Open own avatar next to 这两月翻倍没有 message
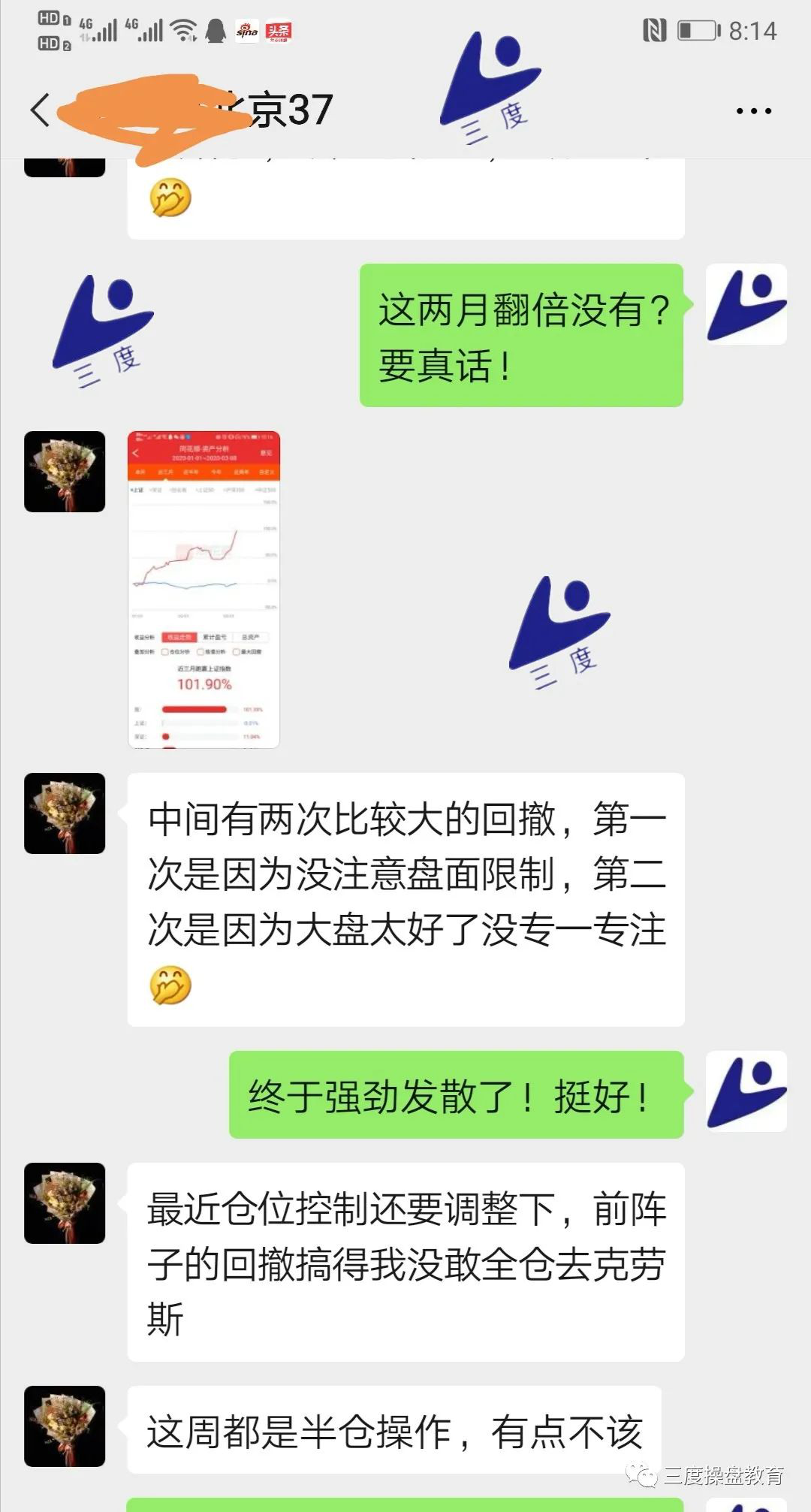Screen dimensions: 811x1512 pos(746,304)
